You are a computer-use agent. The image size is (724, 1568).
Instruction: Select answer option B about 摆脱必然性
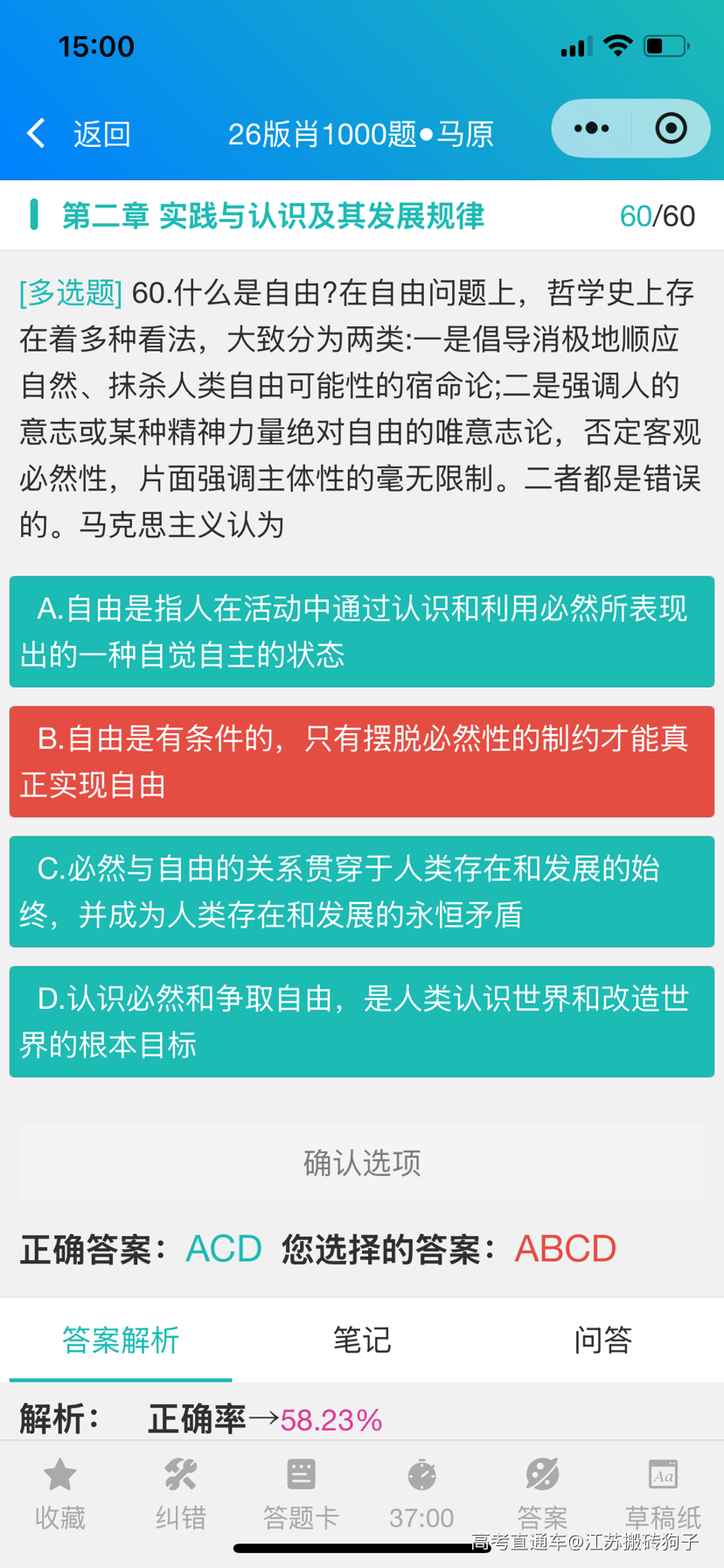click(362, 761)
